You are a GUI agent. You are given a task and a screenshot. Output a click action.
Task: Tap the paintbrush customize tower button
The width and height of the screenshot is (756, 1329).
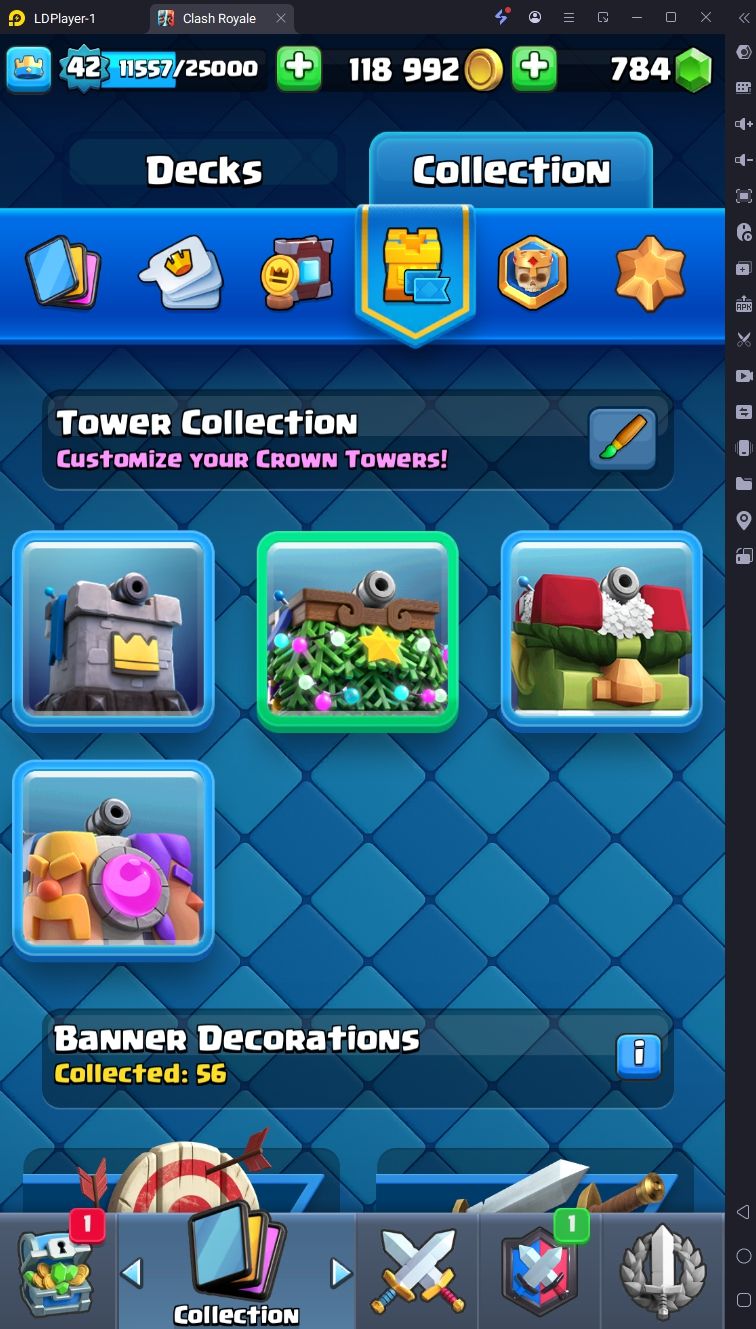pyautogui.click(x=622, y=439)
